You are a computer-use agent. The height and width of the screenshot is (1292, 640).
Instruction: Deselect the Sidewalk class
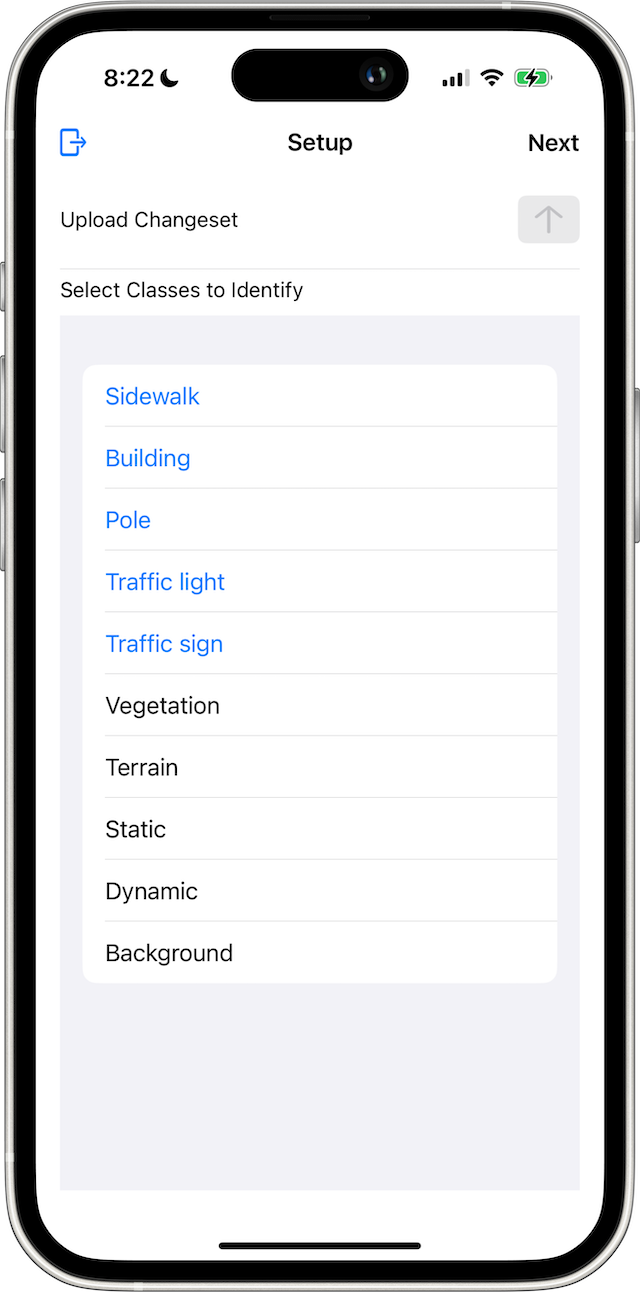(153, 397)
